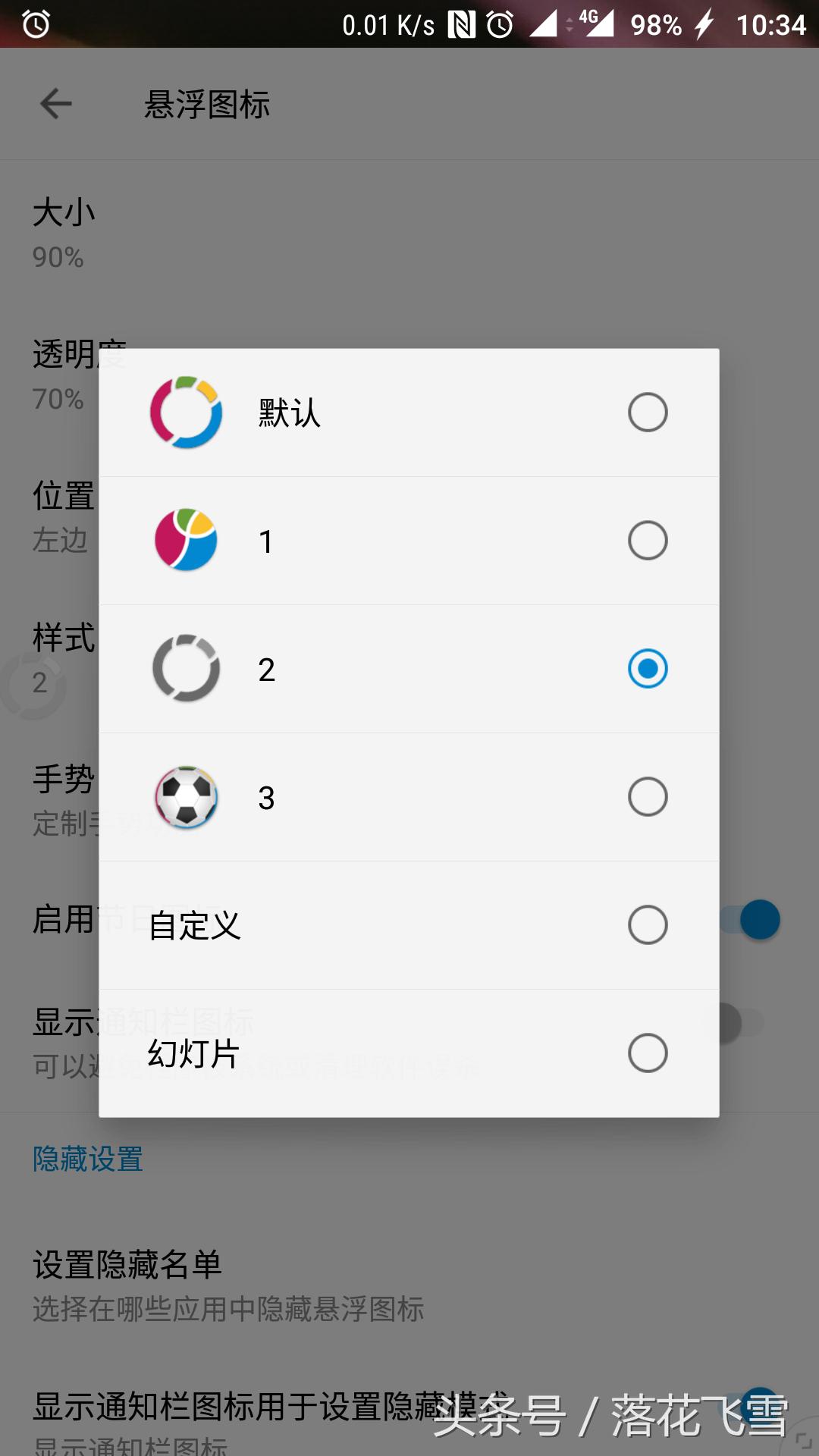Image resolution: width=819 pixels, height=1456 pixels.
Task: Click the colorful ring icon beside 默认
Action: [186, 412]
